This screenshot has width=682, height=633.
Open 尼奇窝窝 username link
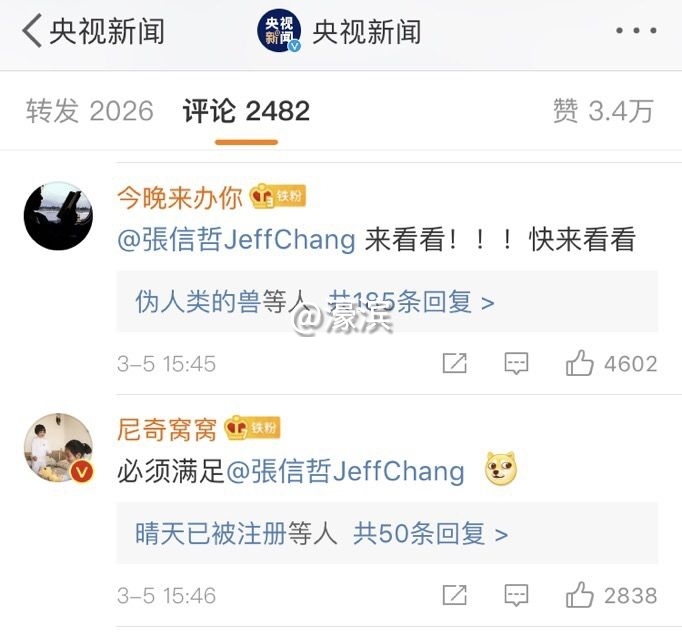(166, 430)
